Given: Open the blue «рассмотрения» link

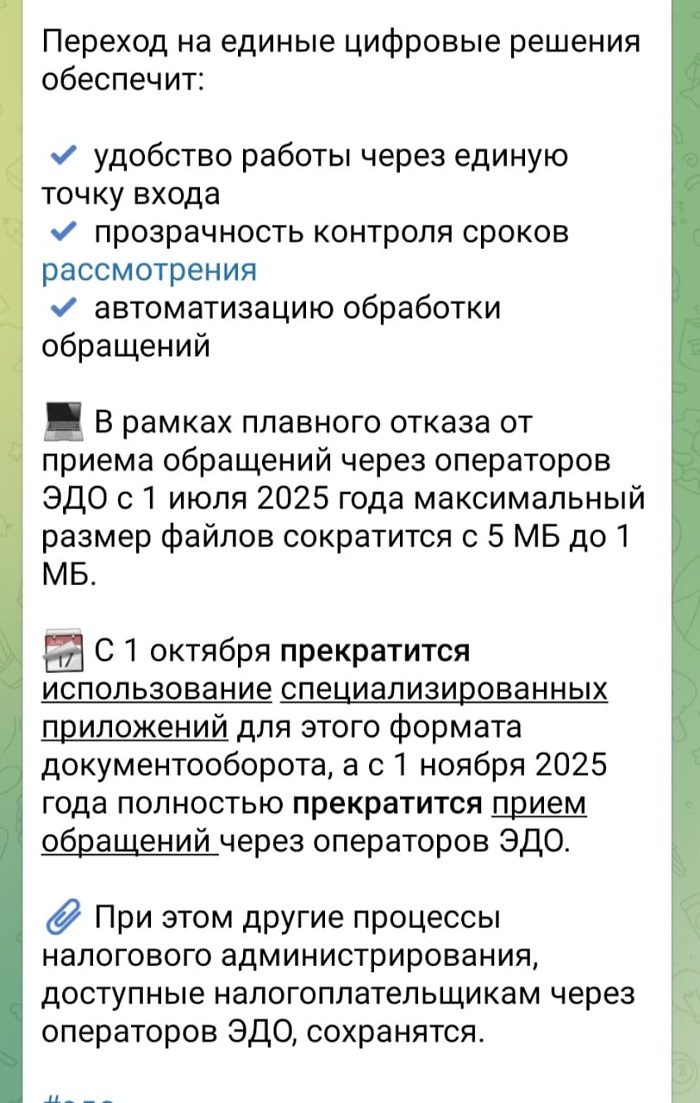Looking at the screenshot, I should pos(149,270).
